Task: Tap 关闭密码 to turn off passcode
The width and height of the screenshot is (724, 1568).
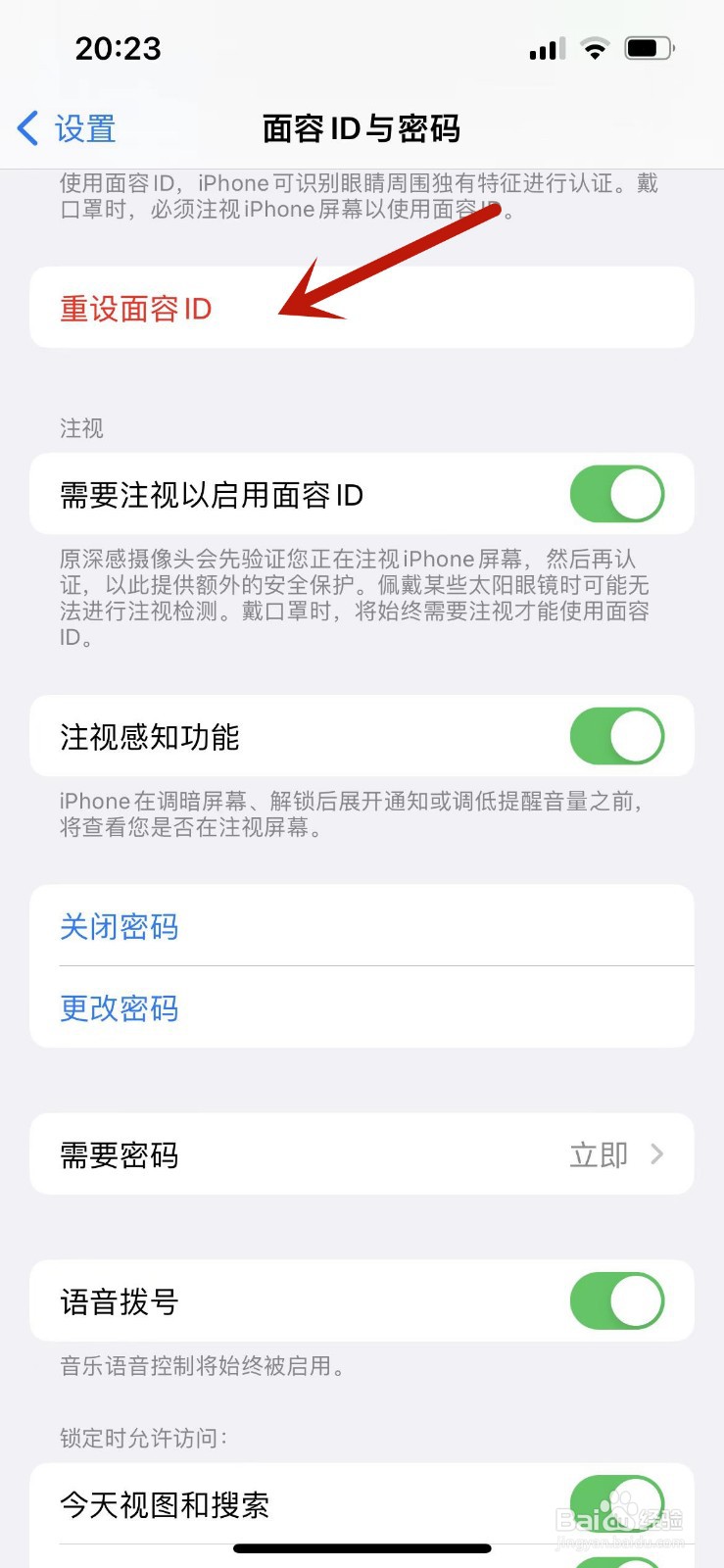Action: click(x=118, y=927)
